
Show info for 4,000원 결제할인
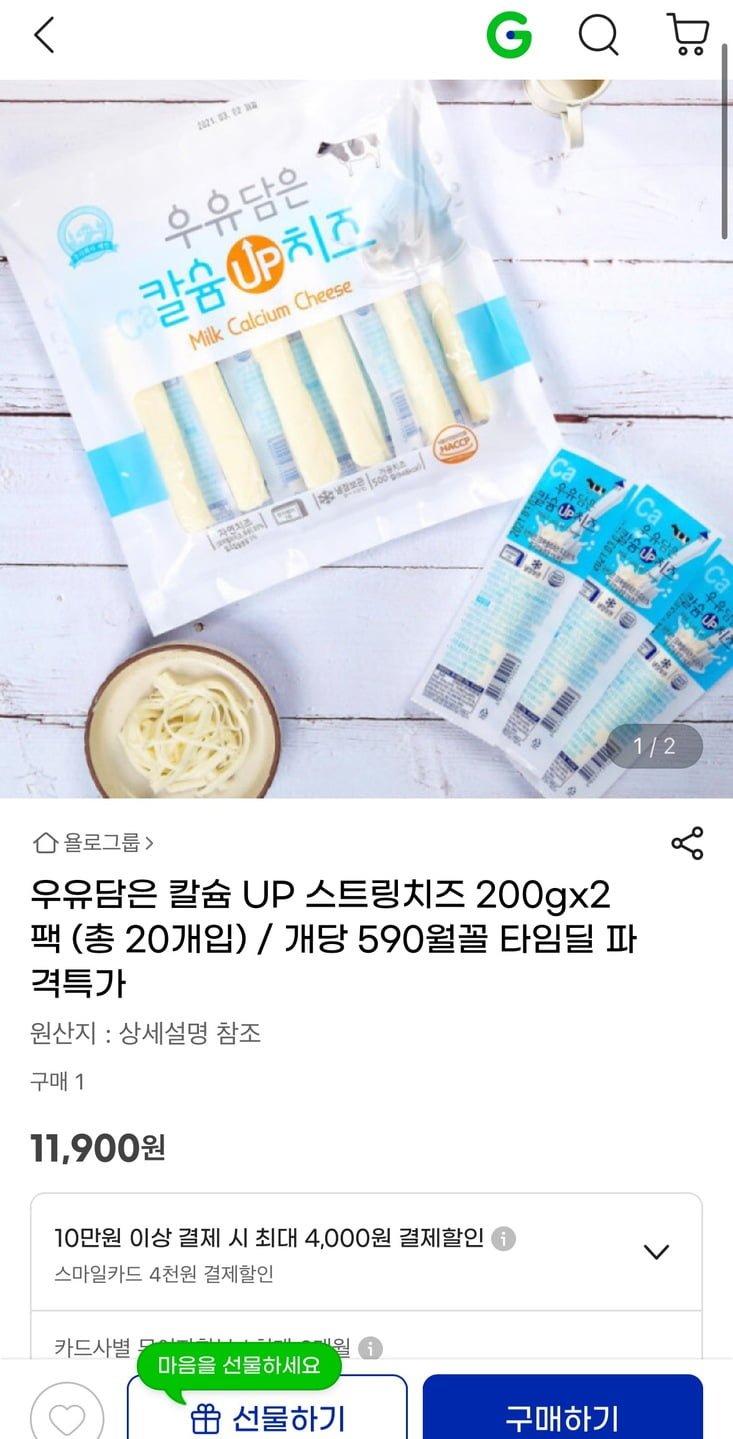(x=504, y=1239)
